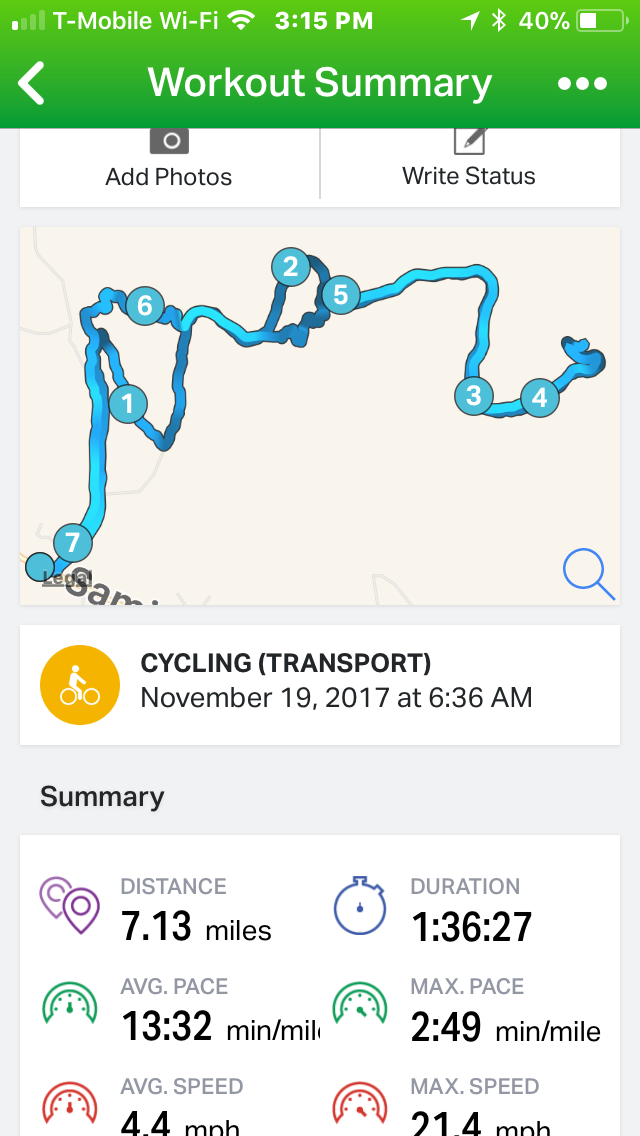640x1136 pixels.
Task: Open the magnifier to enlarge the map
Action: click(588, 574)
